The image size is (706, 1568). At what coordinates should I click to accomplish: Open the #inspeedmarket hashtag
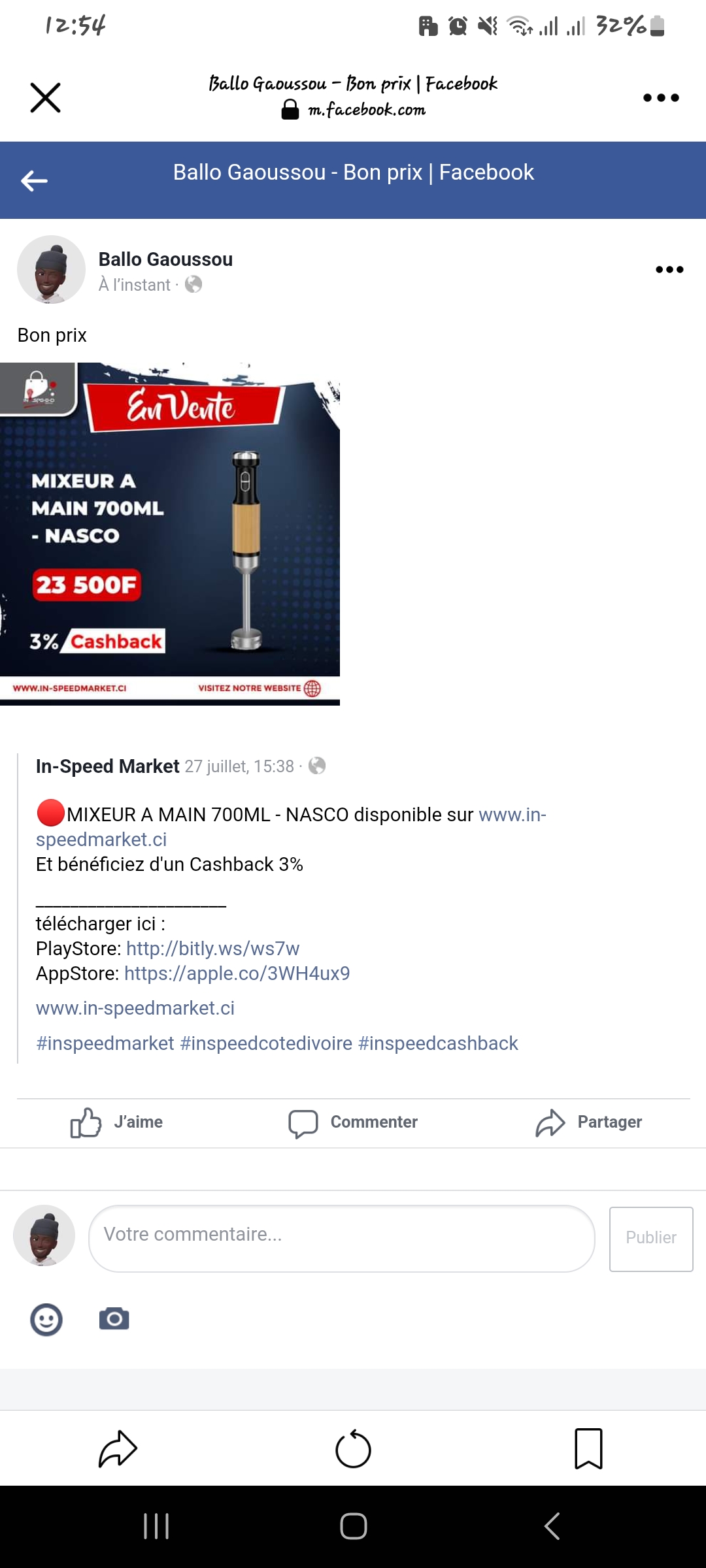pos(105,1043)
